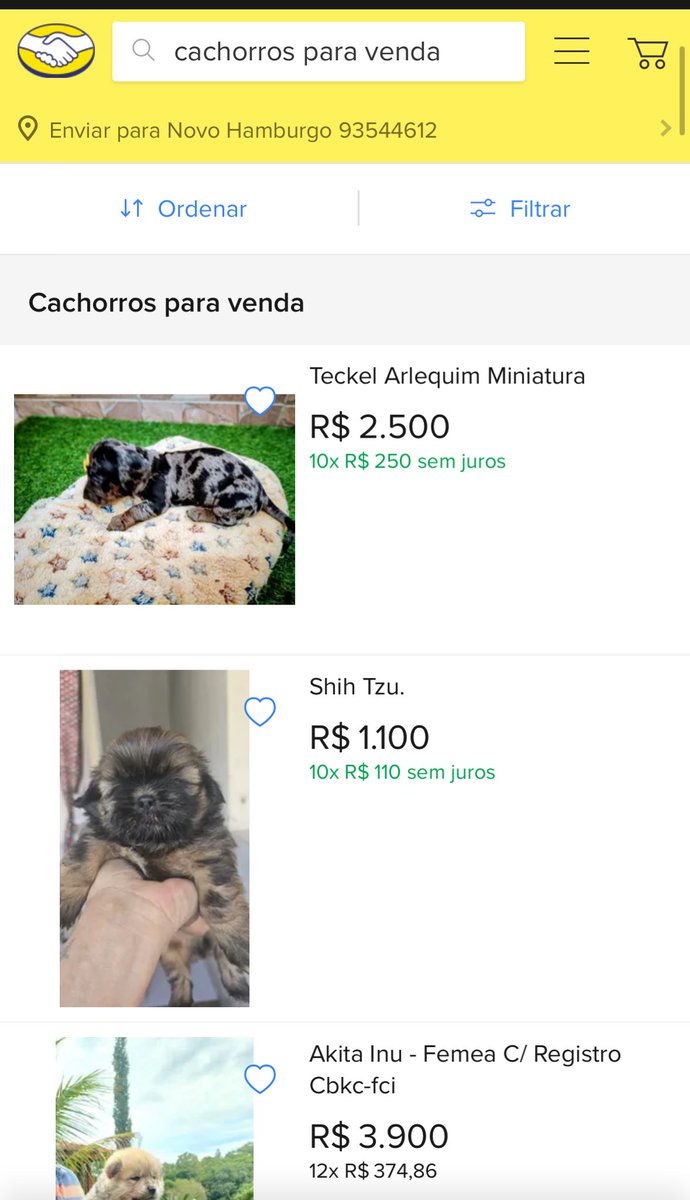Open the Teckel Arlequim Miniatura listing
690x1200 pixels.
point(447,377)
